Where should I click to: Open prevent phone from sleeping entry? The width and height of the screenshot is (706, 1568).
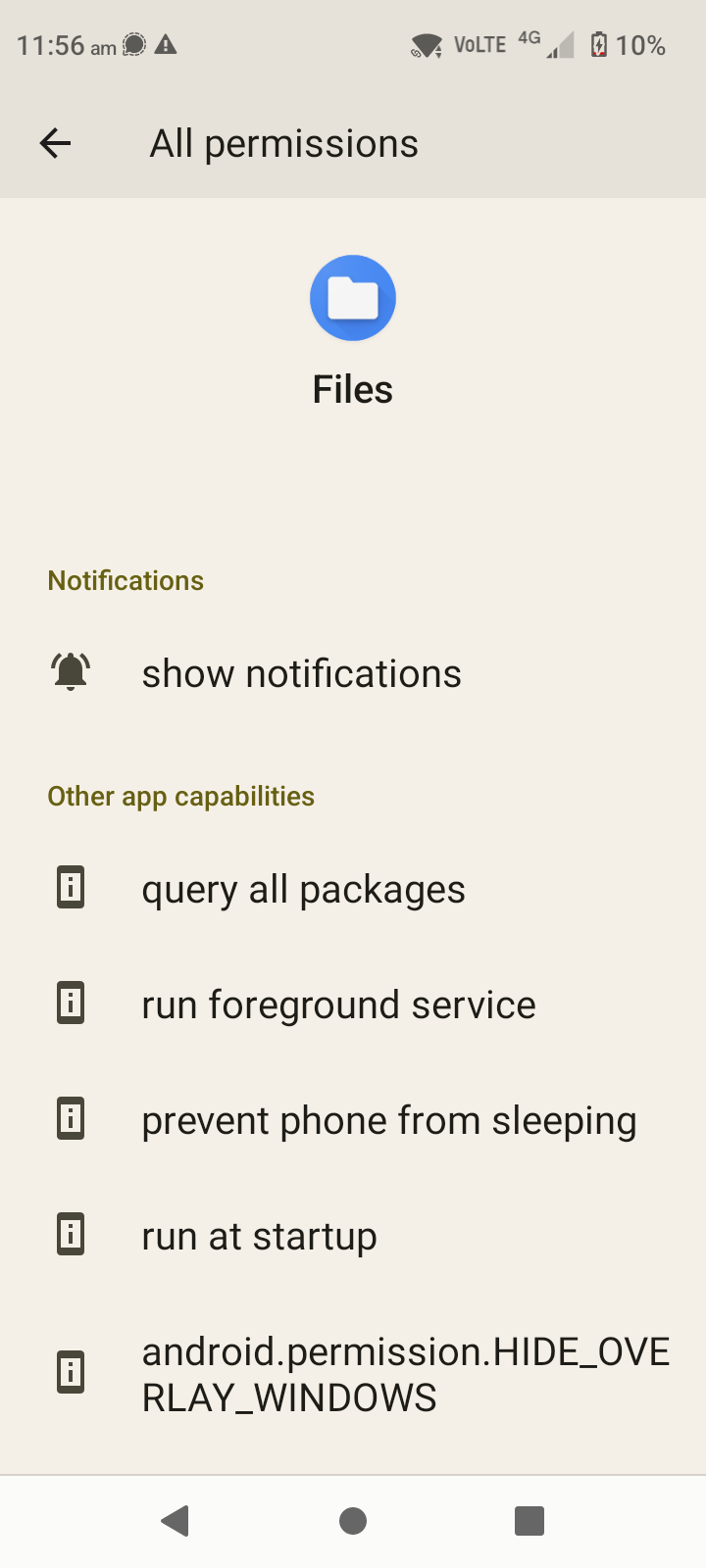coord(353,1120)
